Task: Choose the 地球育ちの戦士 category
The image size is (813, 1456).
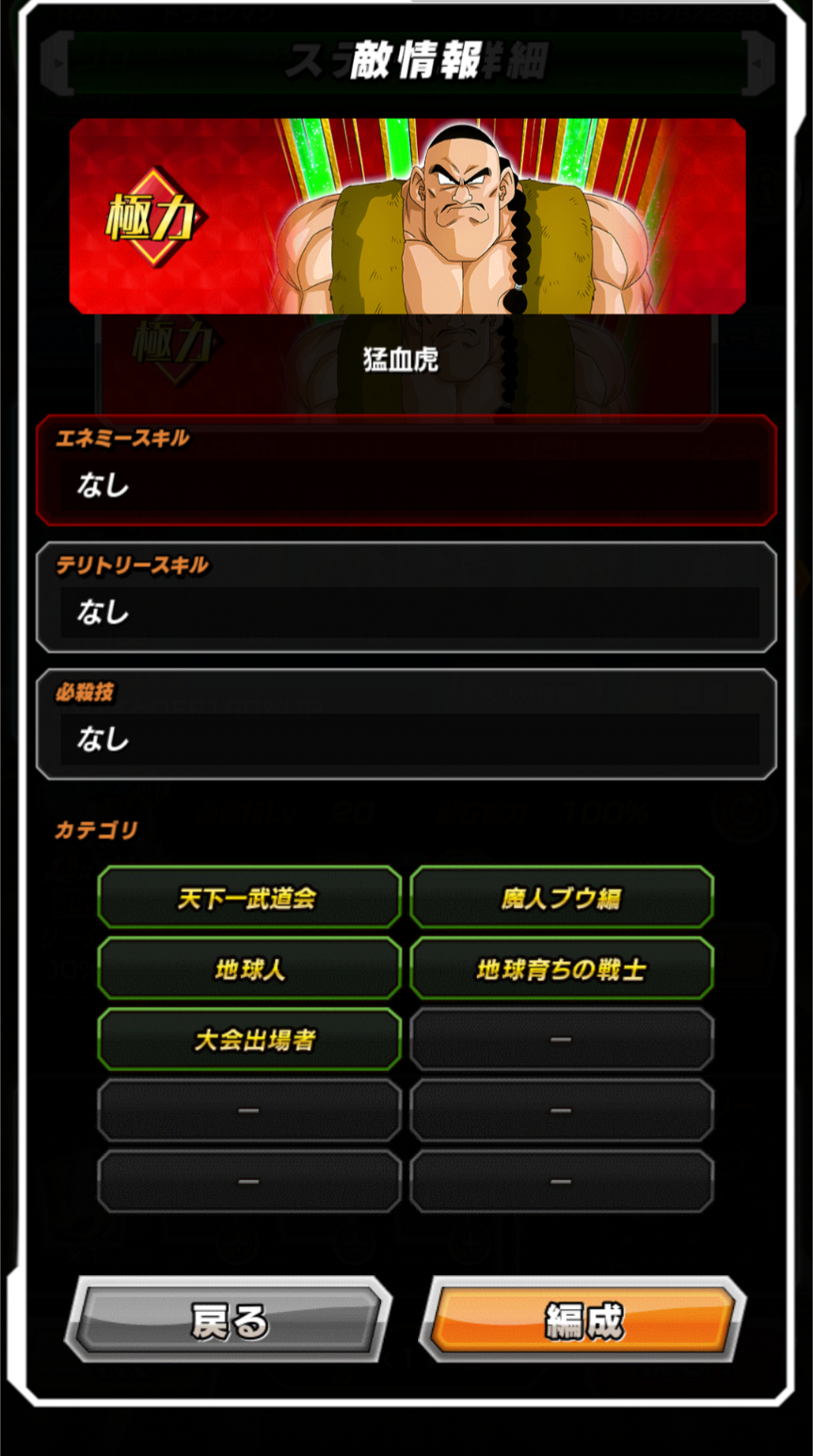Action: (562, 968)
